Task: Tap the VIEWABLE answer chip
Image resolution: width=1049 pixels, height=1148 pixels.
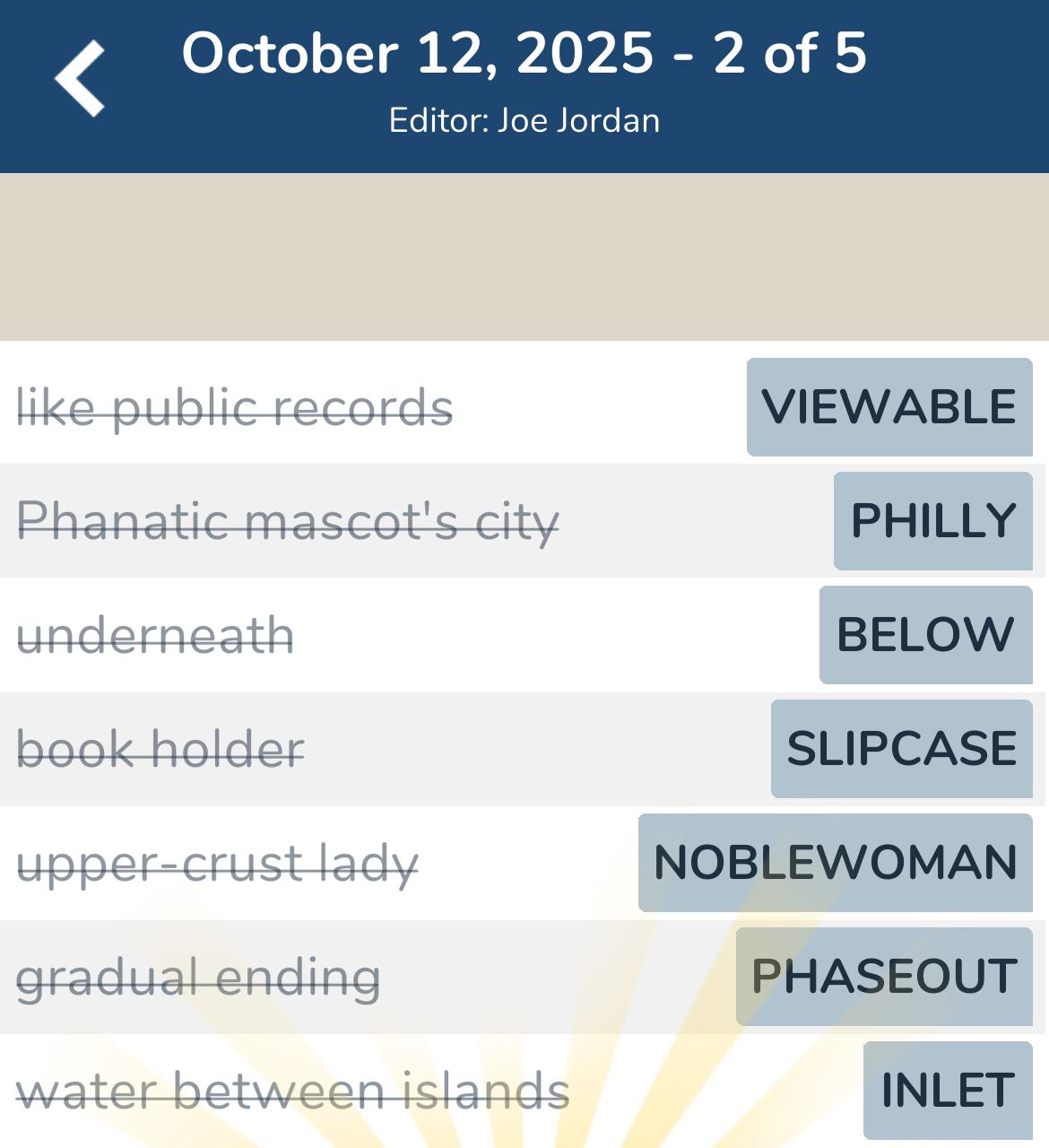Action: tap(889, 407)
